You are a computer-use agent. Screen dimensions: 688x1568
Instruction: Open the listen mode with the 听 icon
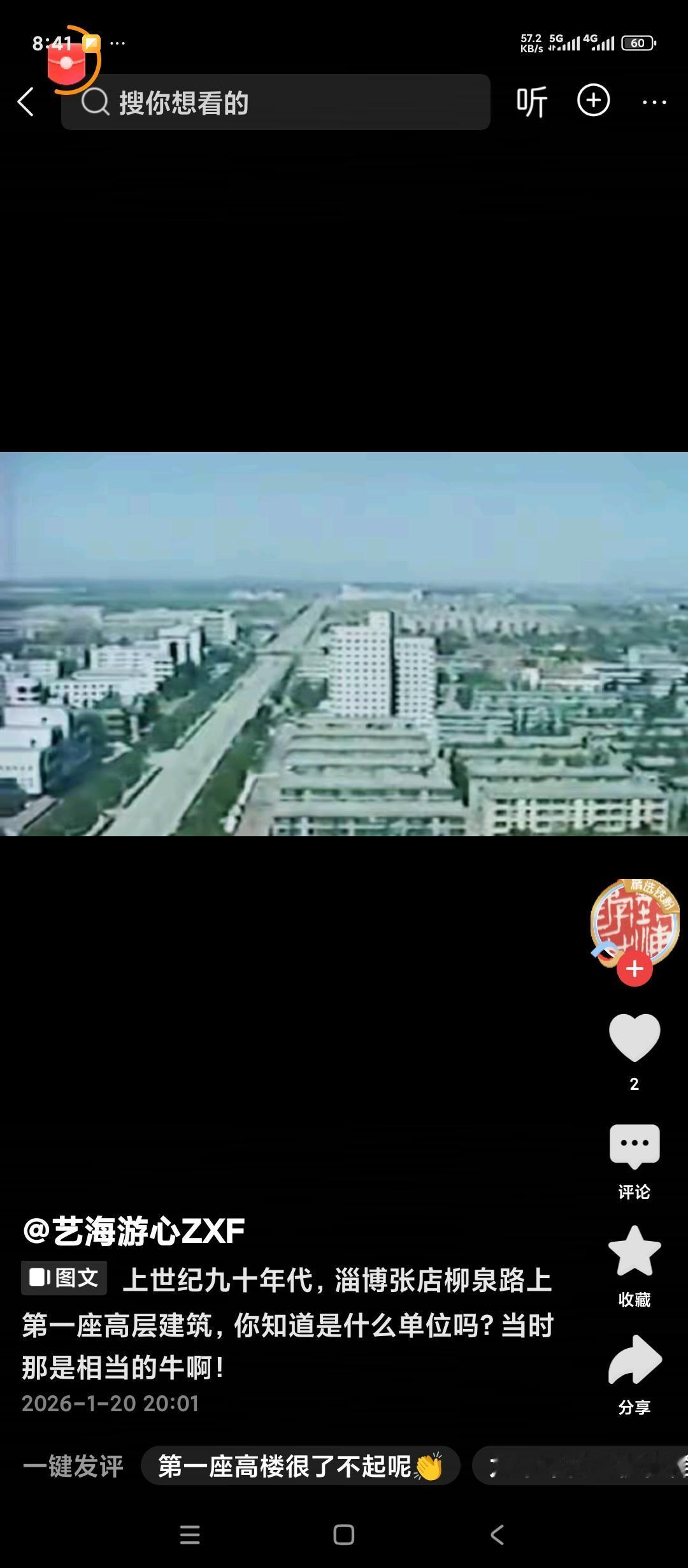coord(533,101)
